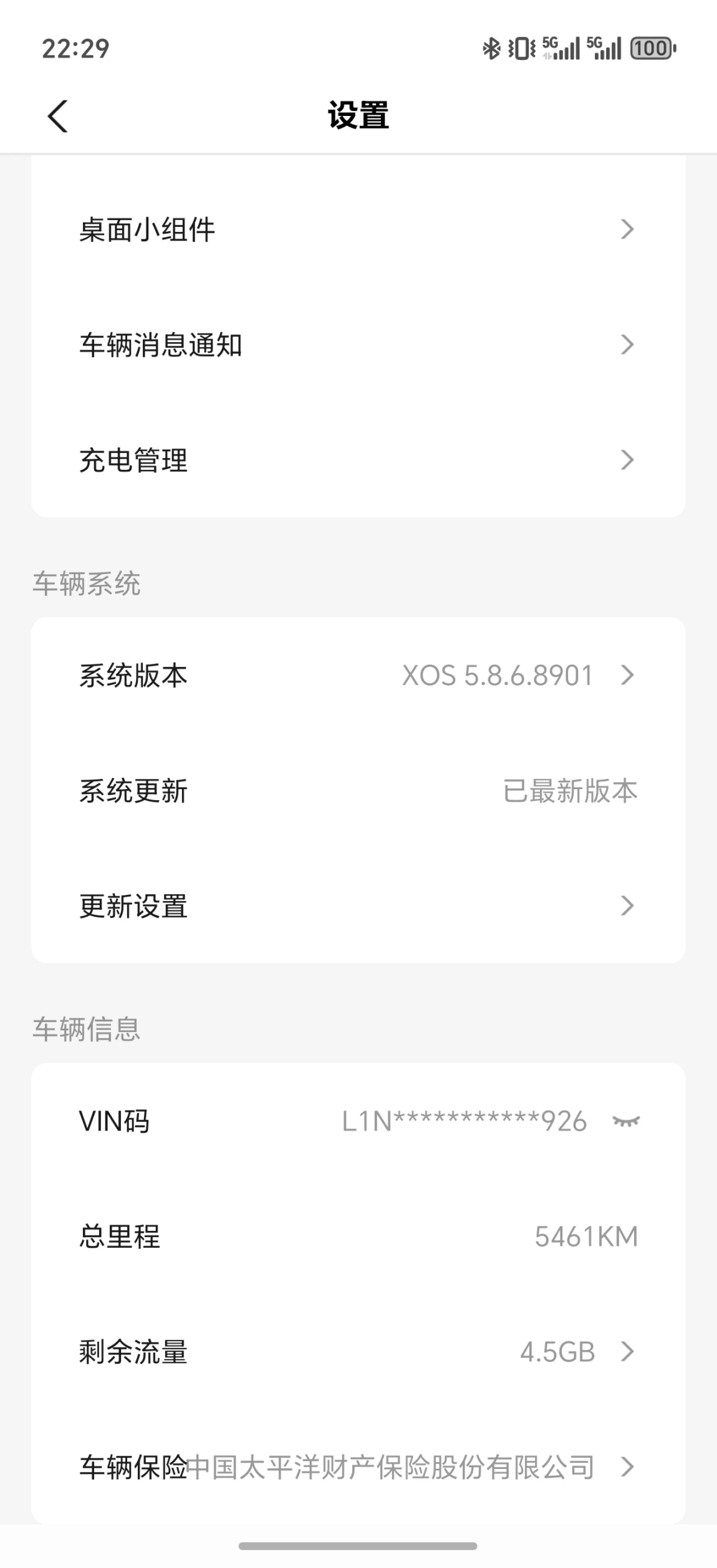Image resolution: width=717 pixels, height=1568 pixels.
Task: Reveal the hidden VIN码 with eye icon
Action: [x=626, y=1122]
